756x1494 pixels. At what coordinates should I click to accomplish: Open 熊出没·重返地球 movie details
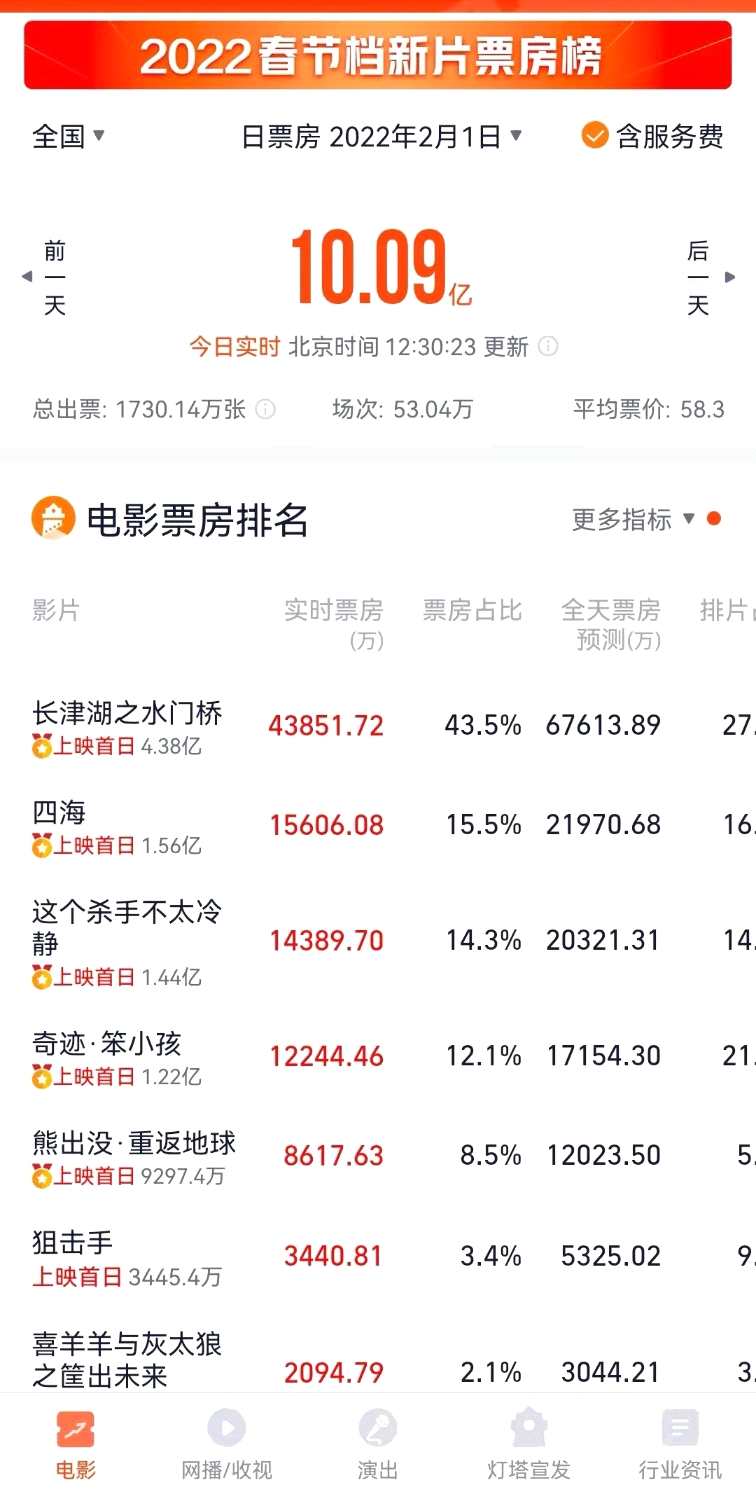point(134,1143)
